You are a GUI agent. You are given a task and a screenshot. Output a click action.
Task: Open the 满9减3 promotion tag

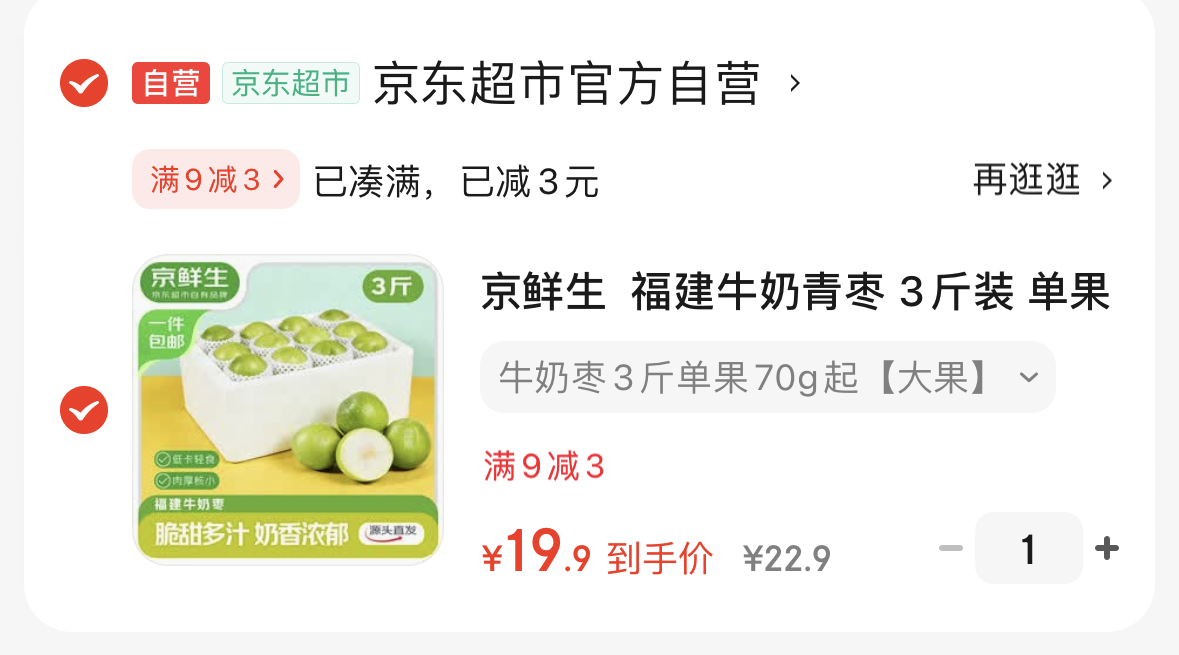pos(216,179)
